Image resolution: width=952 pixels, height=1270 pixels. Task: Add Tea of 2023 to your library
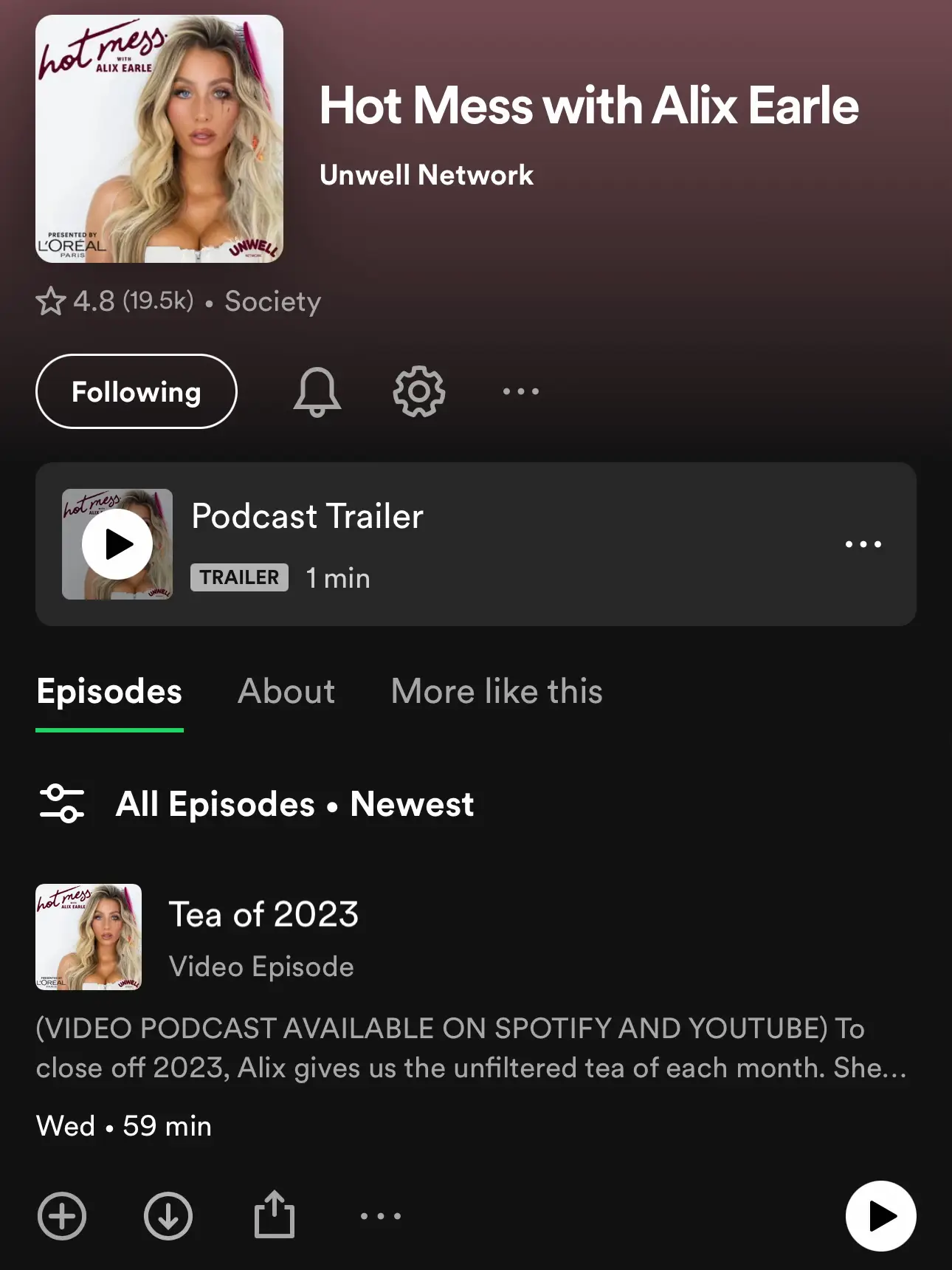point(62,1216)
